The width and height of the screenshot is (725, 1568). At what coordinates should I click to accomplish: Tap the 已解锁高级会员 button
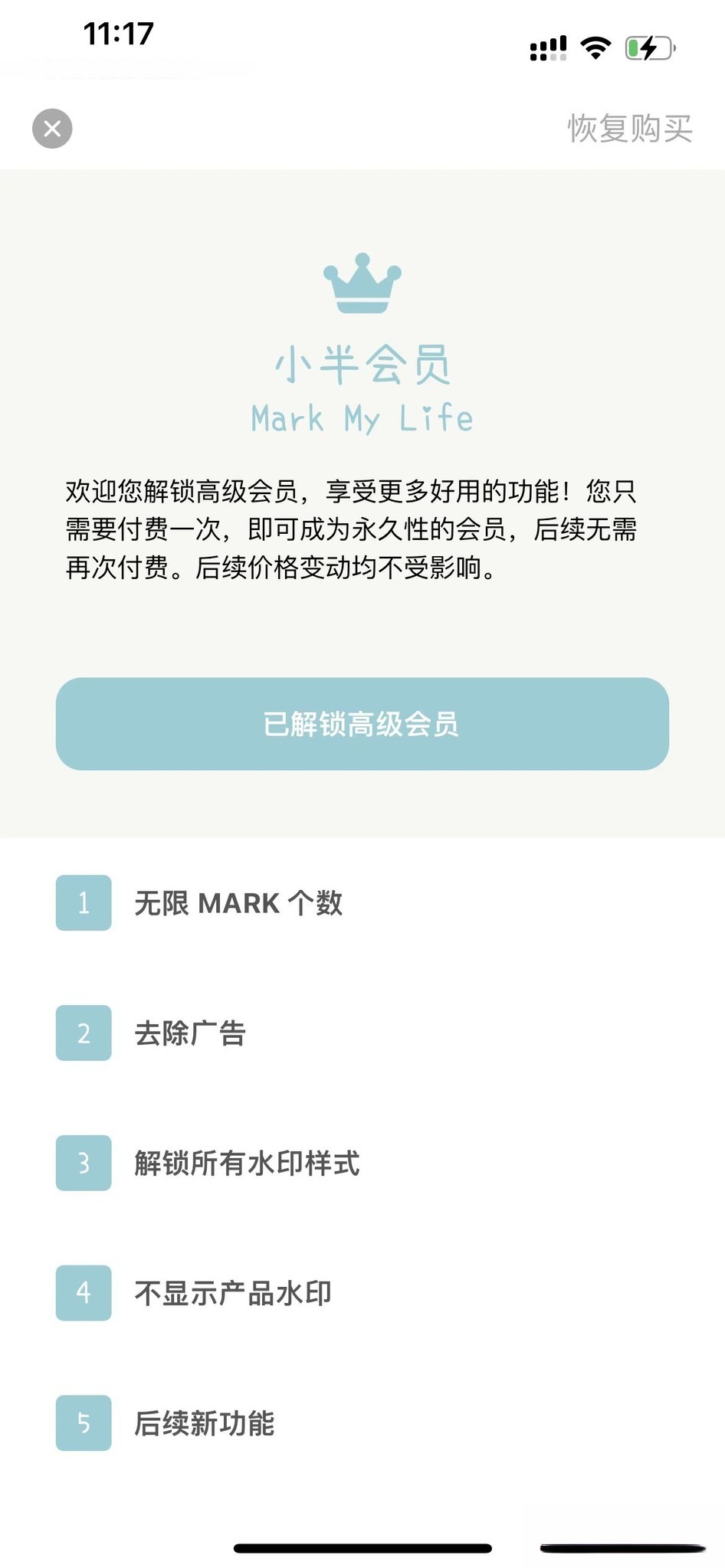coord(362,724)
